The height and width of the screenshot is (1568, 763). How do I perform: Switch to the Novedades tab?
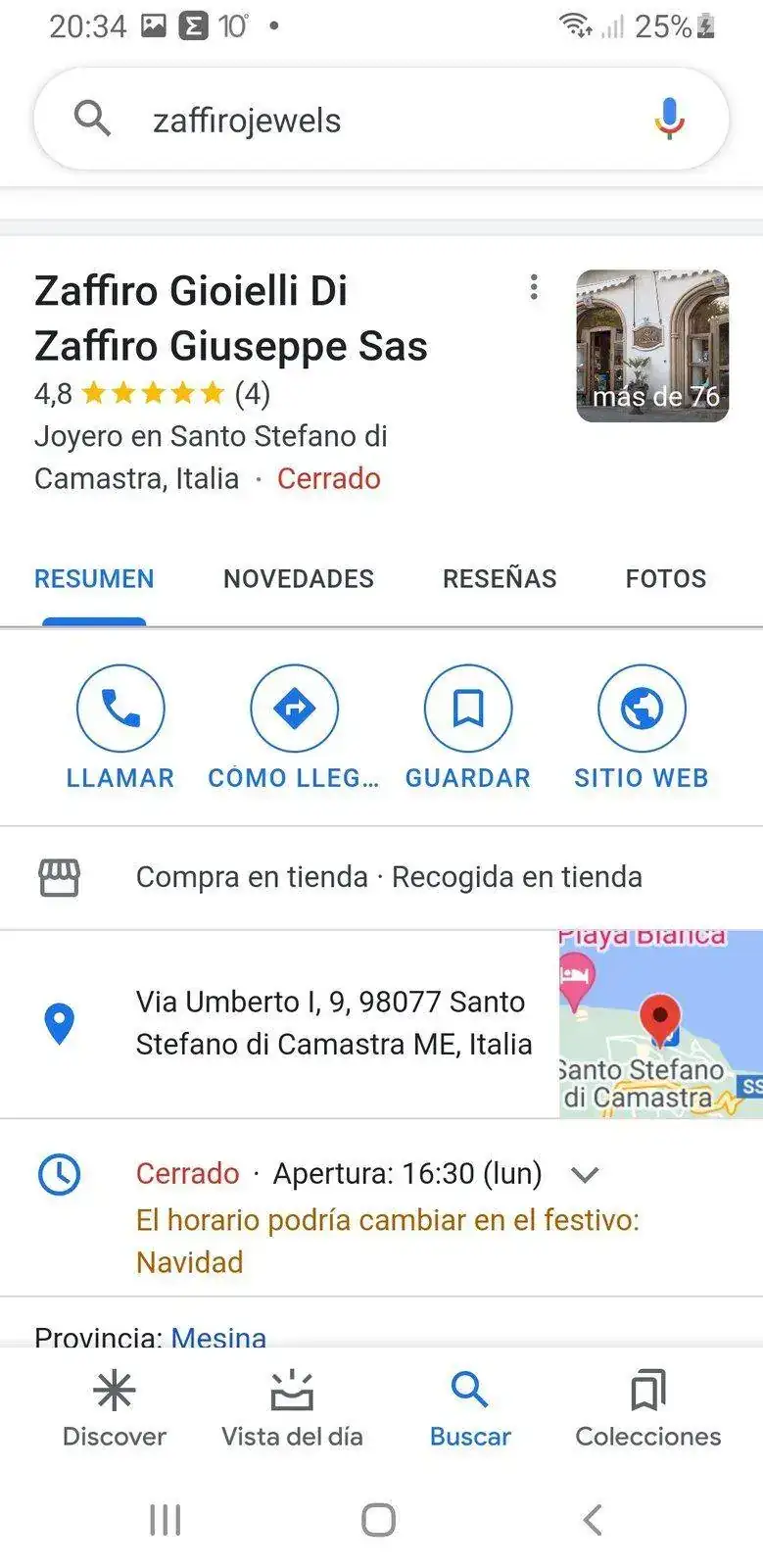pos(299,579)
